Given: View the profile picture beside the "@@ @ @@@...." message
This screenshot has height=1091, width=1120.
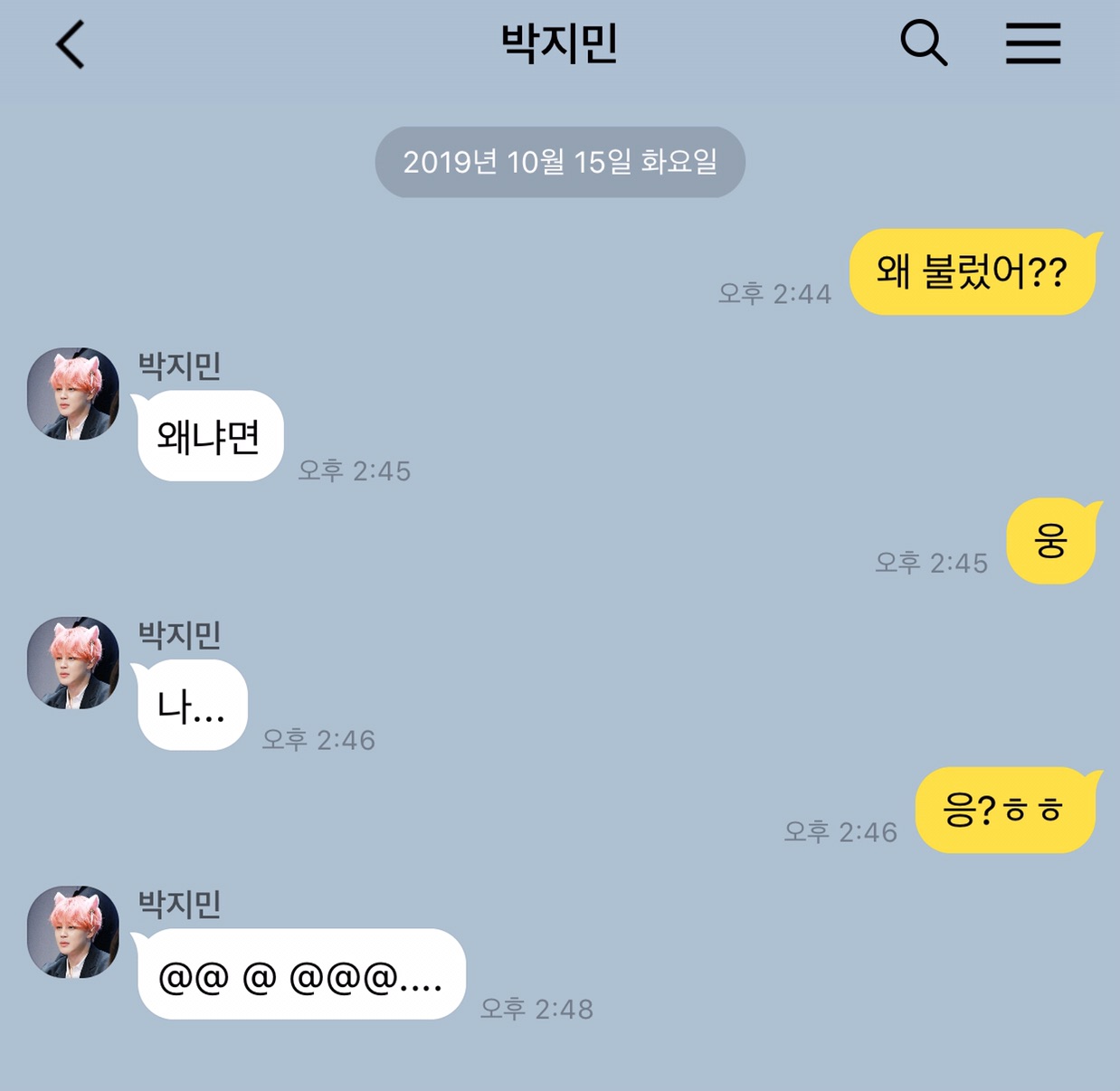Looking at the screenshot, I should click(x=73, y=932).
